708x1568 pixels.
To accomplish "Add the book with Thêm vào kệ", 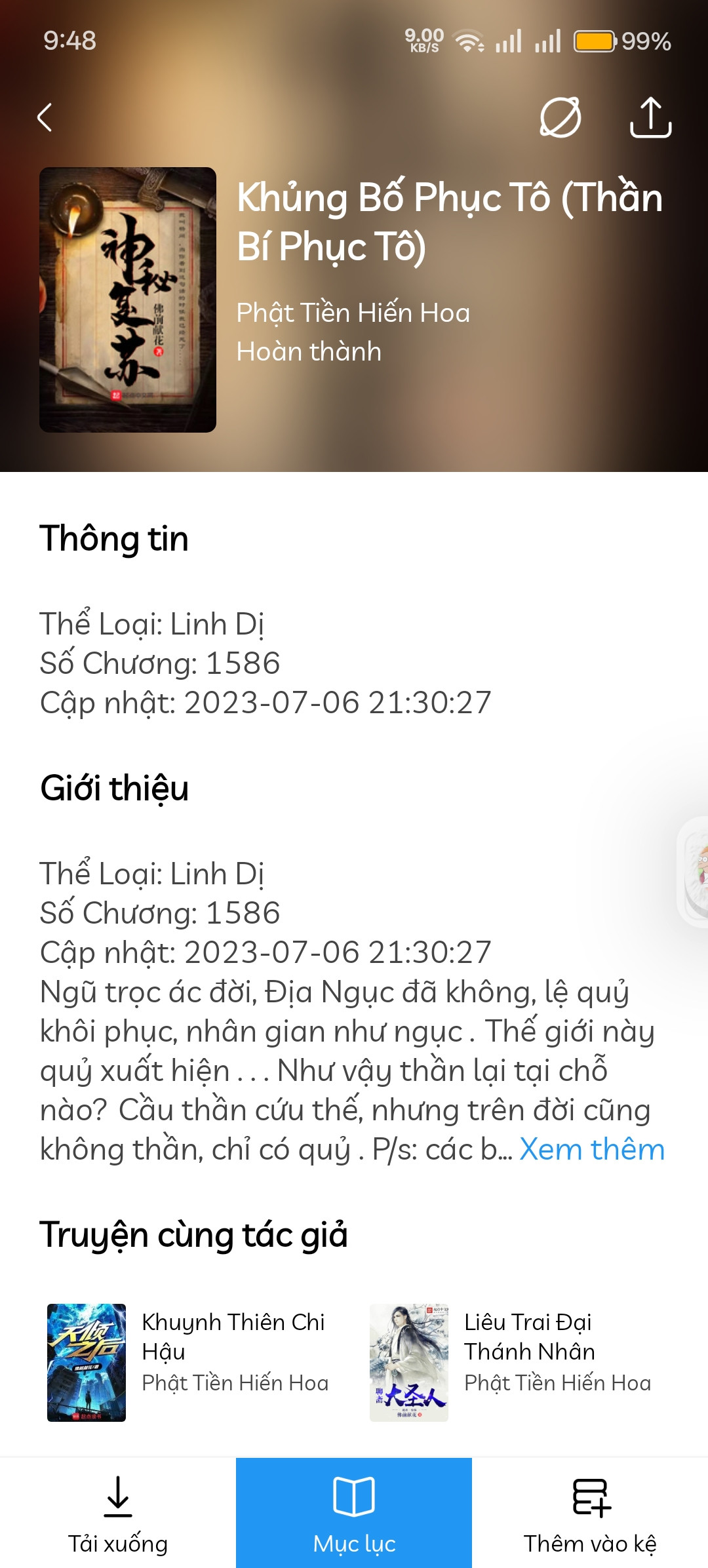I will pyautogui.click(x=590, y=1514).
